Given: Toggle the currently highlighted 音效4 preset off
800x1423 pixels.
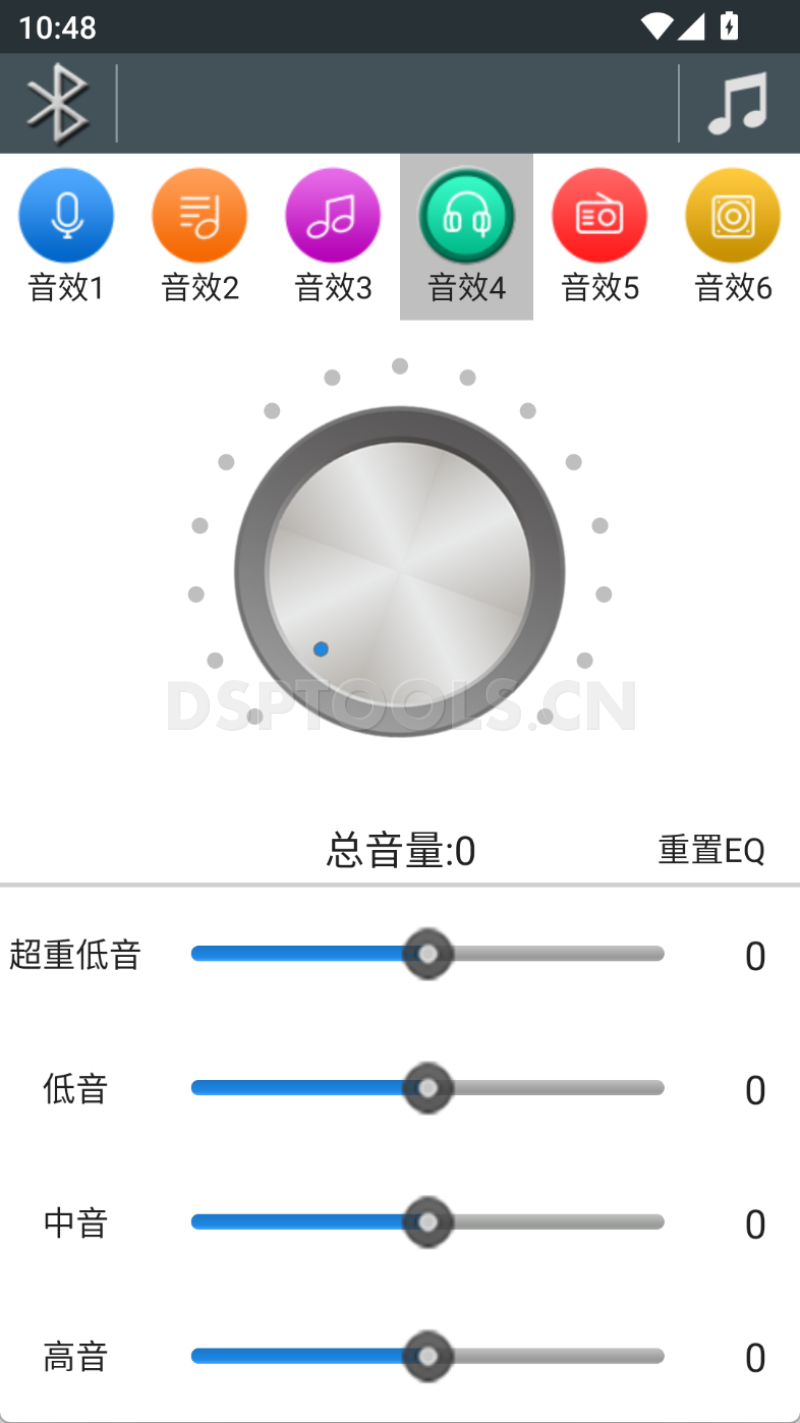Looking at the screenshot, I should [x=466, y=215].
